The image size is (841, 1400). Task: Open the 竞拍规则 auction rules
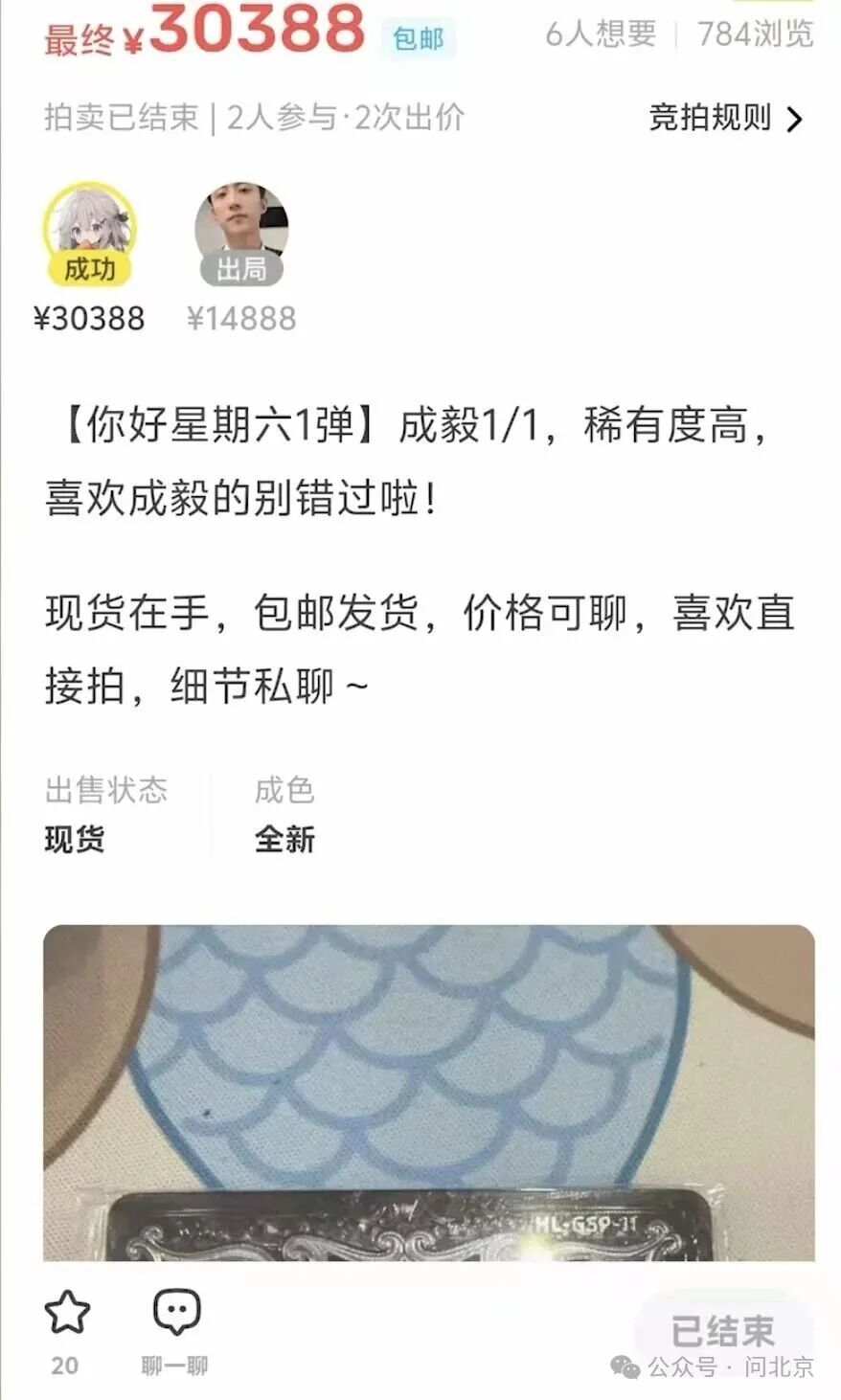[x=725, y=118]
